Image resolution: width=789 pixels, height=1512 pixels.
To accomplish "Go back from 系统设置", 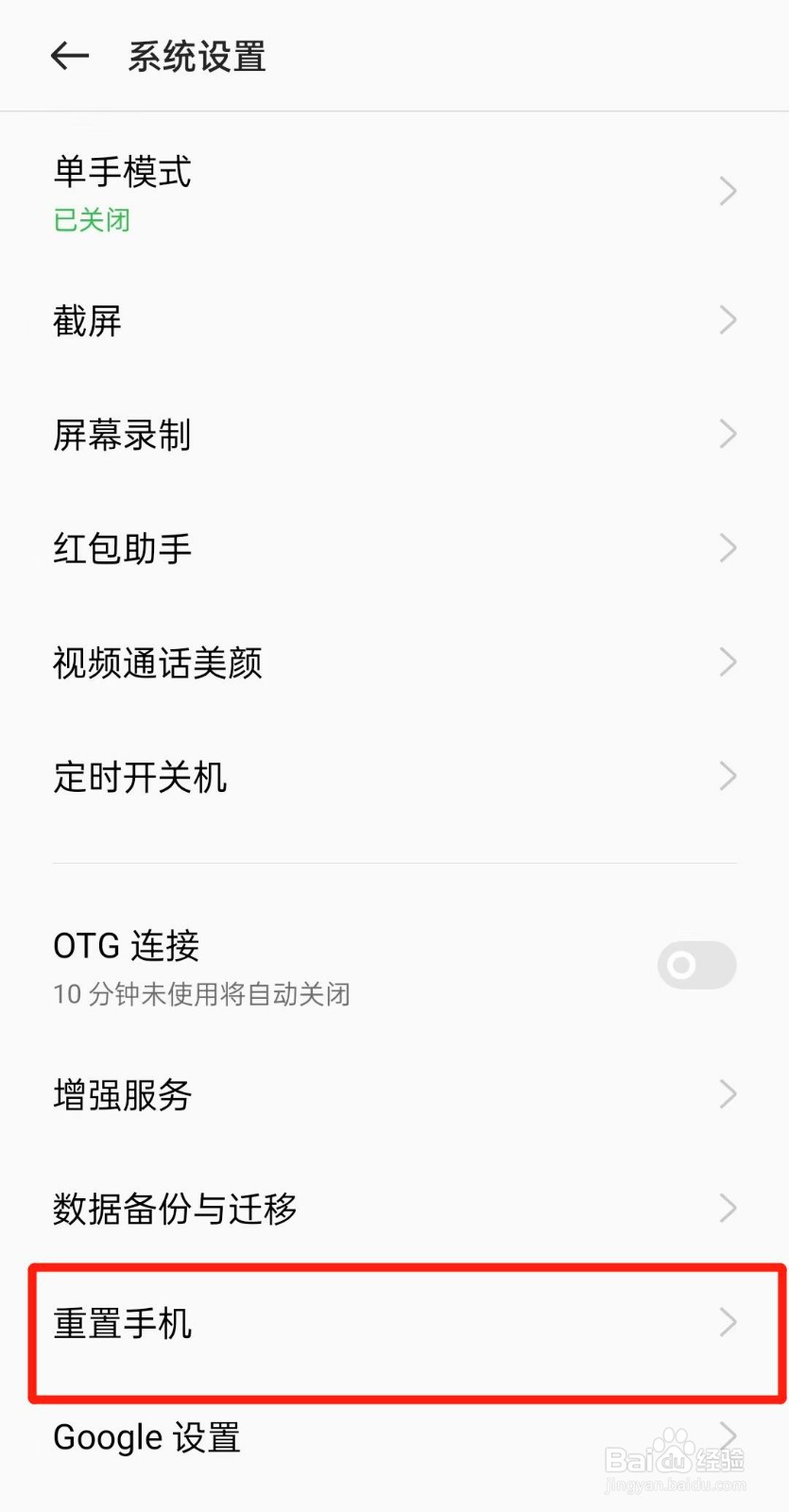I will [69, 57].
